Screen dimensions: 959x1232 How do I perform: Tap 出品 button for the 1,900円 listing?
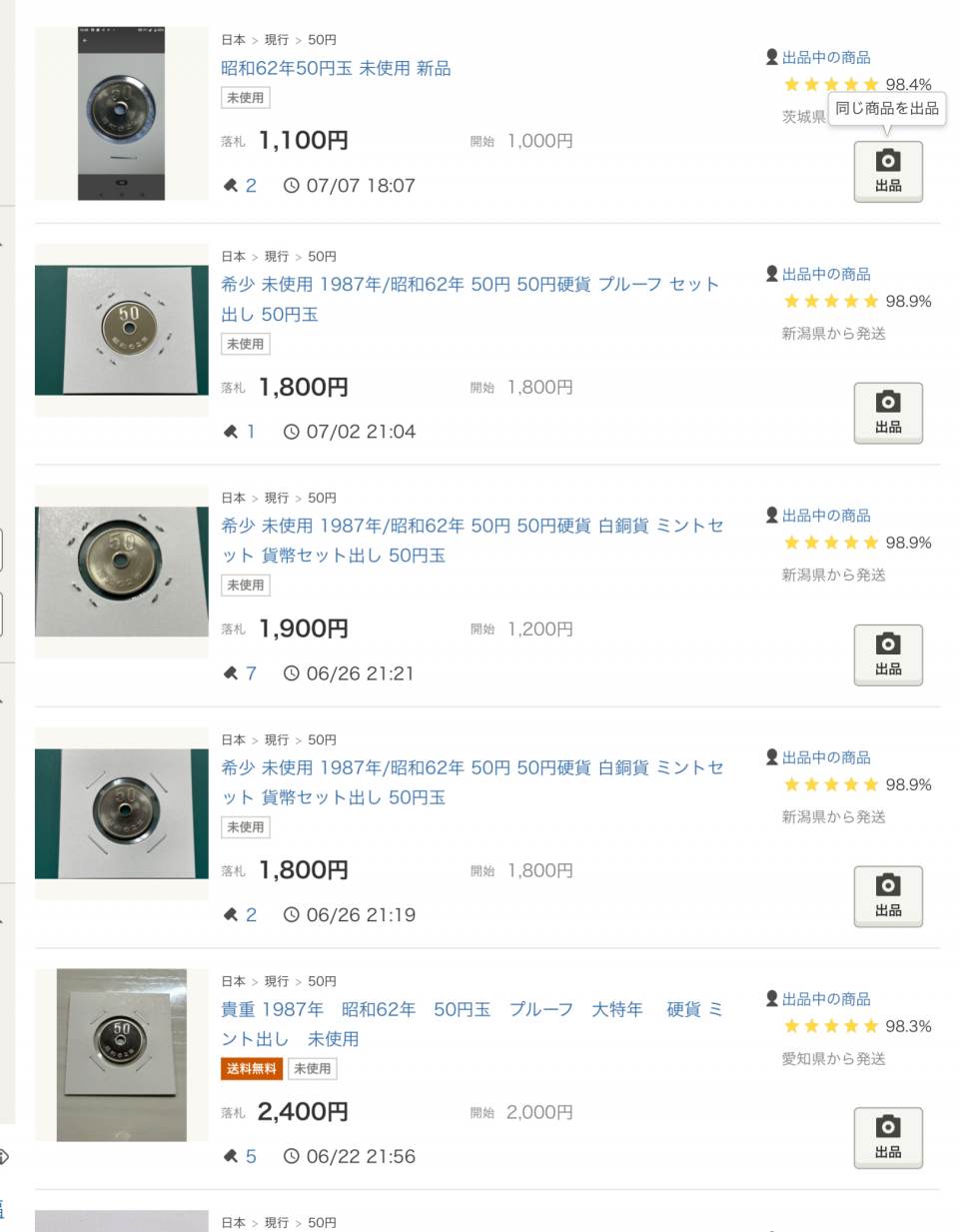point(887,655)
